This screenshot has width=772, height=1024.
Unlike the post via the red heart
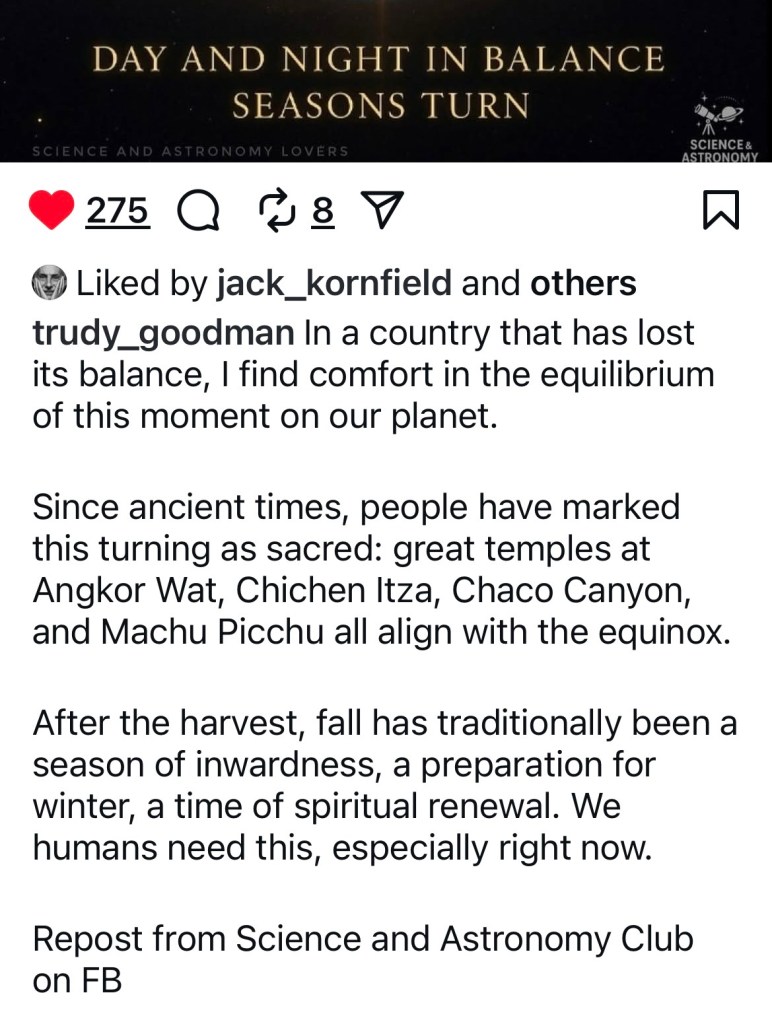tap(52, 210)
